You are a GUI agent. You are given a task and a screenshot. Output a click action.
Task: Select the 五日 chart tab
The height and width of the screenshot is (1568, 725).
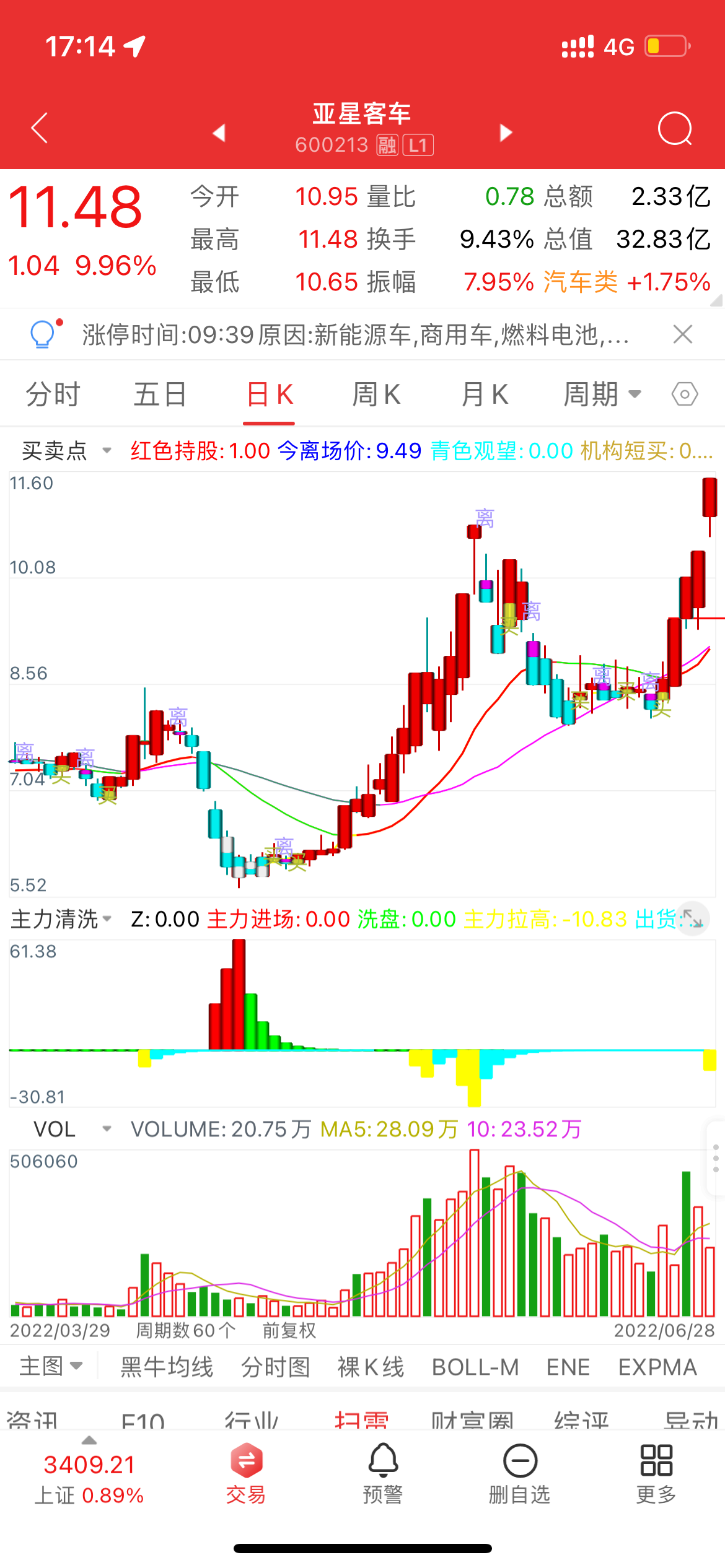click(x=160, y=394)
